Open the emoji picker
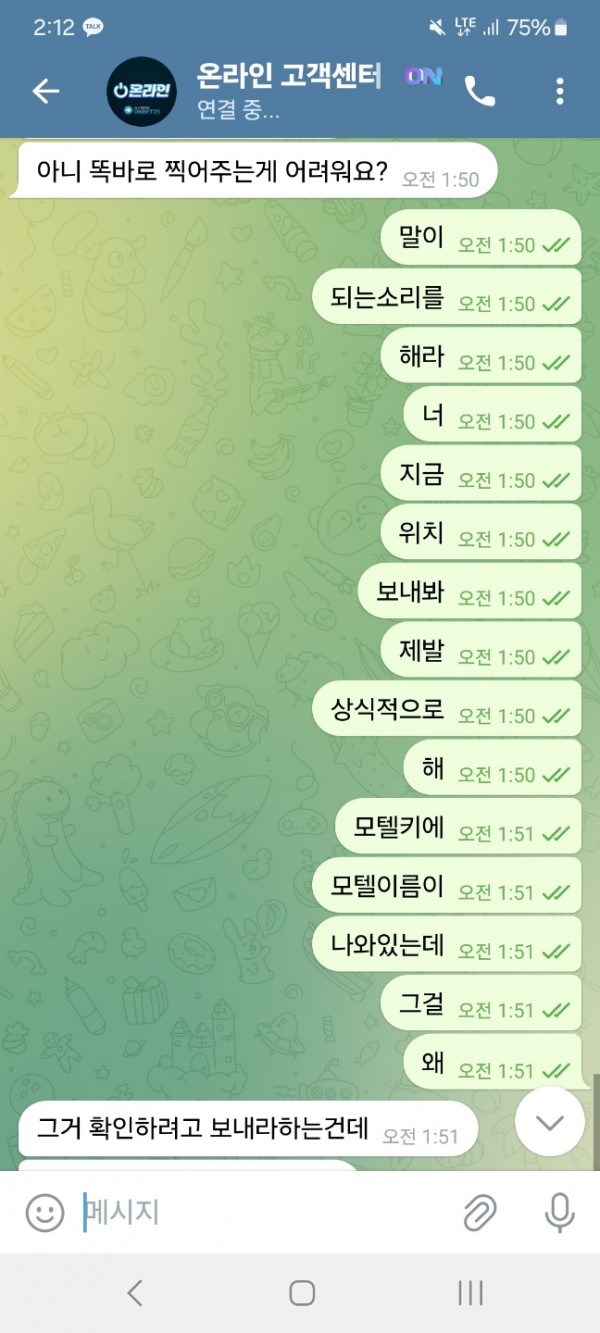 click(45, 1214)
